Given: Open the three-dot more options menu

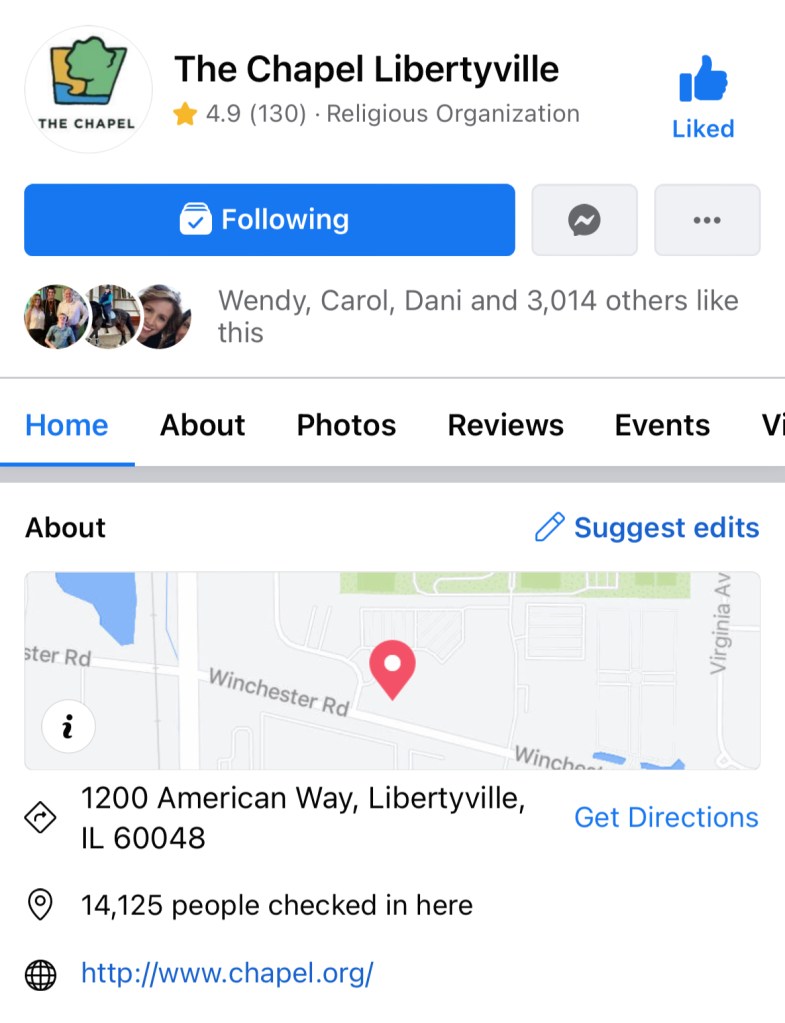Looking at the screenshot, I should point(707,220).
